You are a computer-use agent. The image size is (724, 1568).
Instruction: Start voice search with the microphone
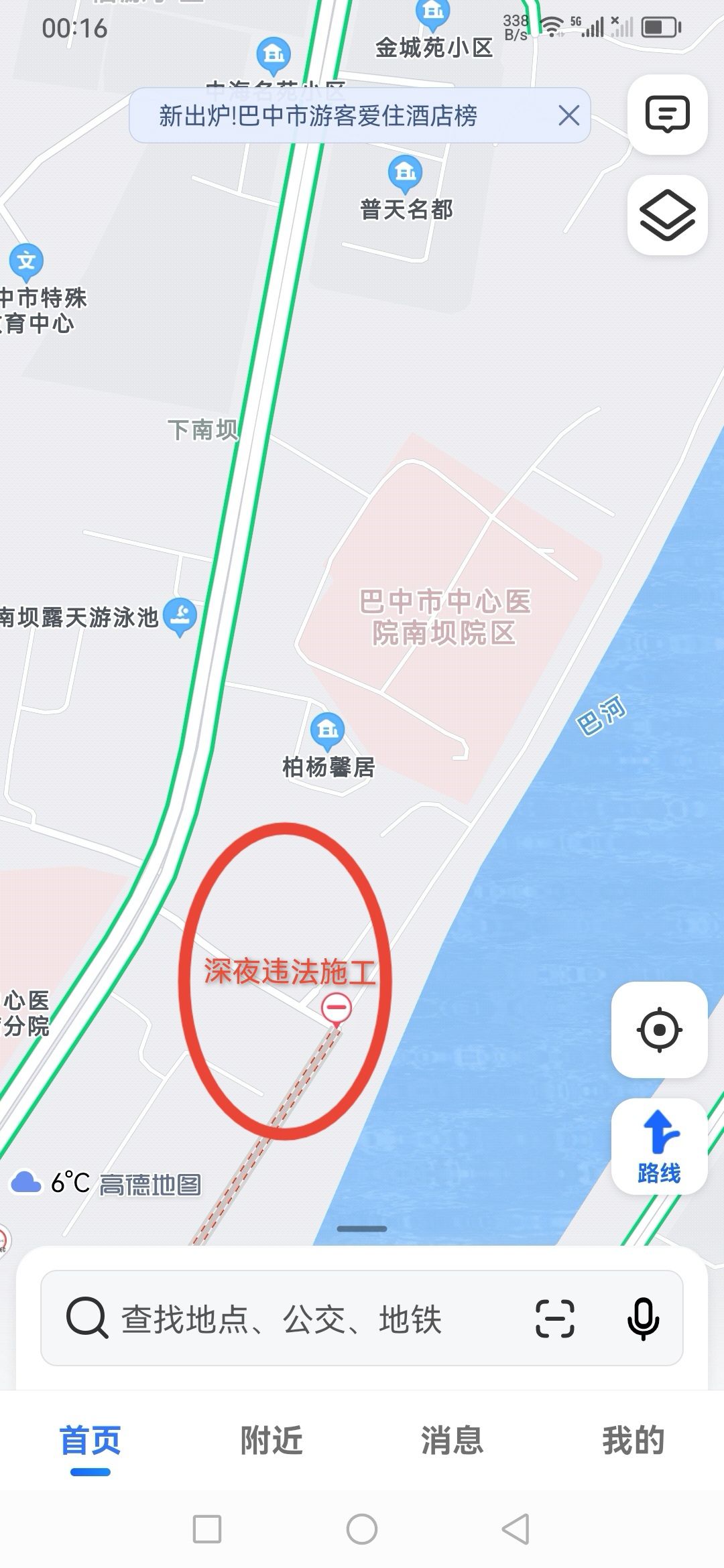point(643,1319)
